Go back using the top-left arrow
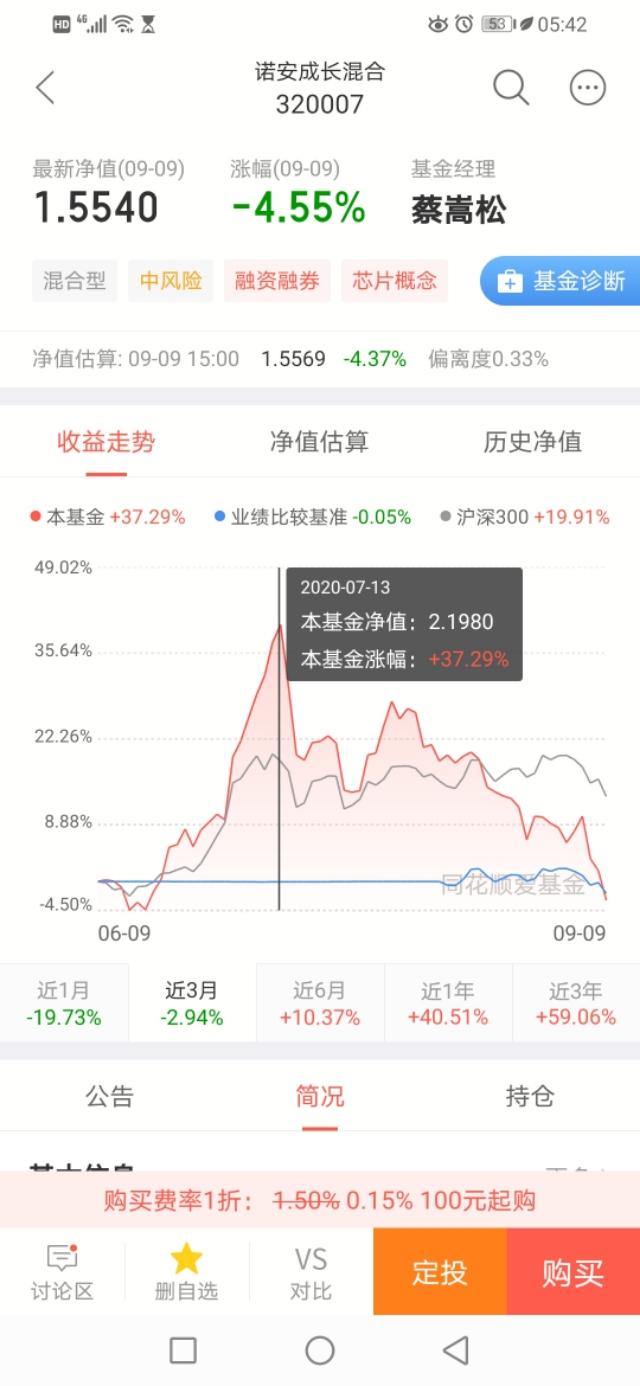Screen dimensions: 640x1386 [45, 88]
